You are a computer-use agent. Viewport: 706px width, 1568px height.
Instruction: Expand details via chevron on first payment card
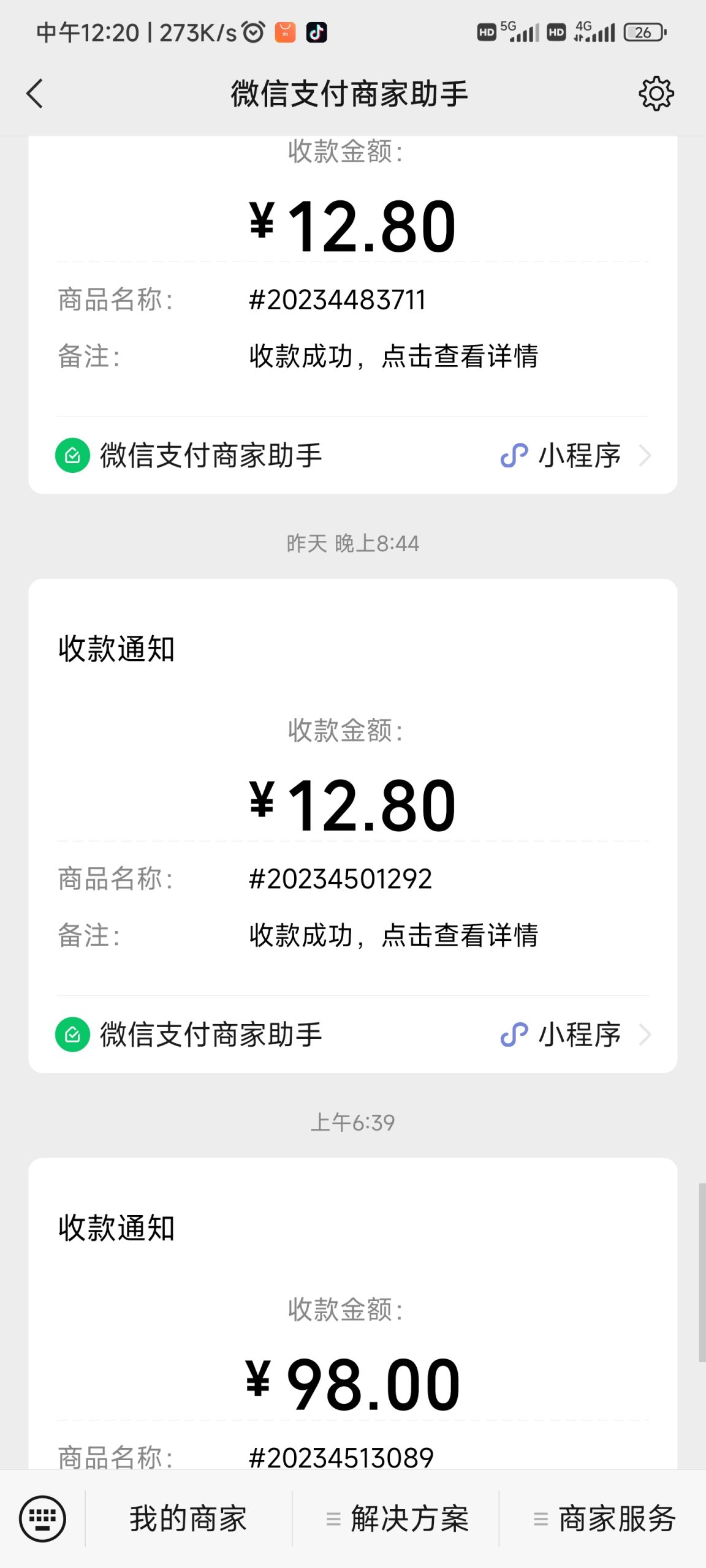tap(646, 454)
